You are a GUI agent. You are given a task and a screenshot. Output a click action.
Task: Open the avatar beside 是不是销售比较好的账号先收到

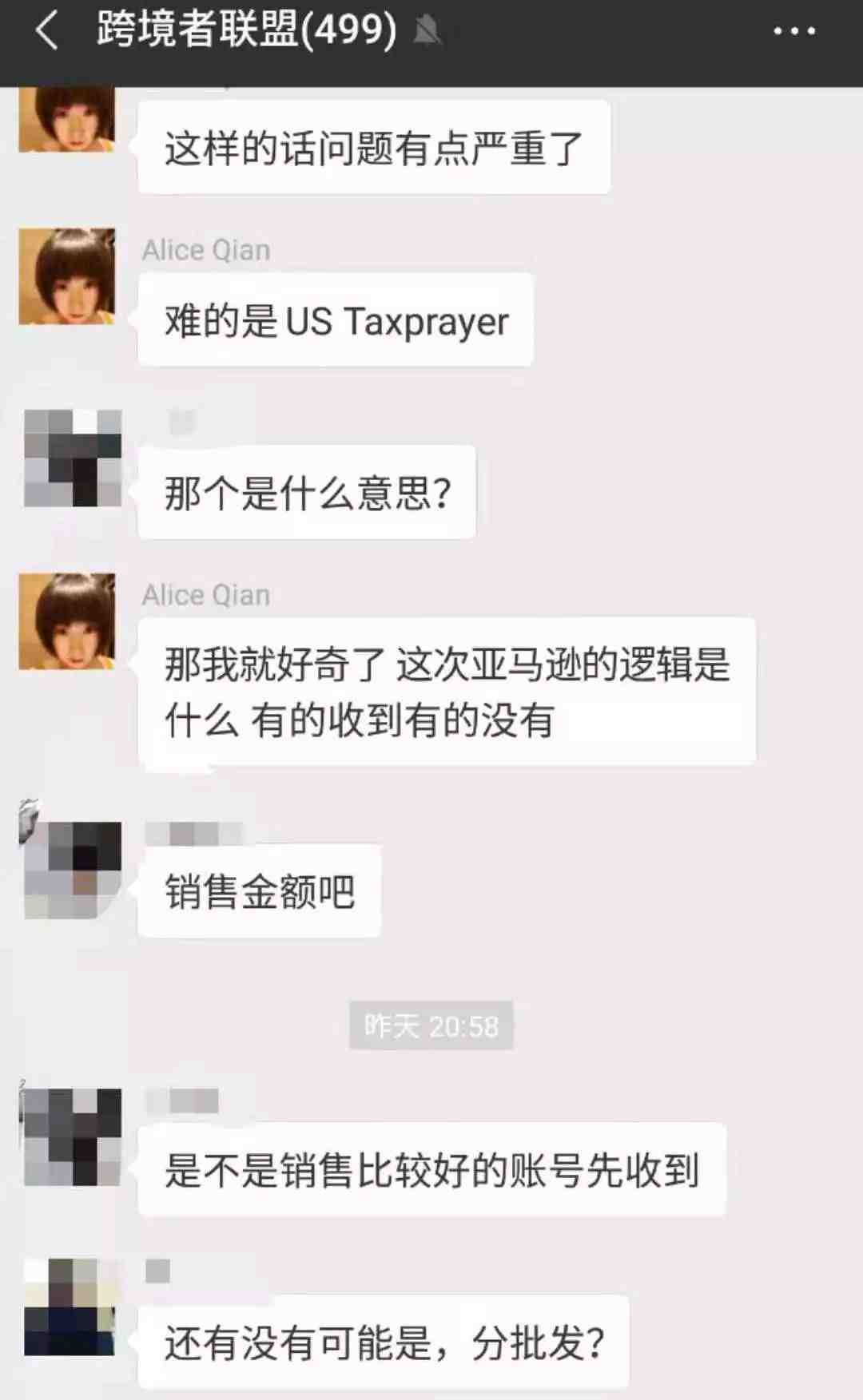[x=73, y=1136]
